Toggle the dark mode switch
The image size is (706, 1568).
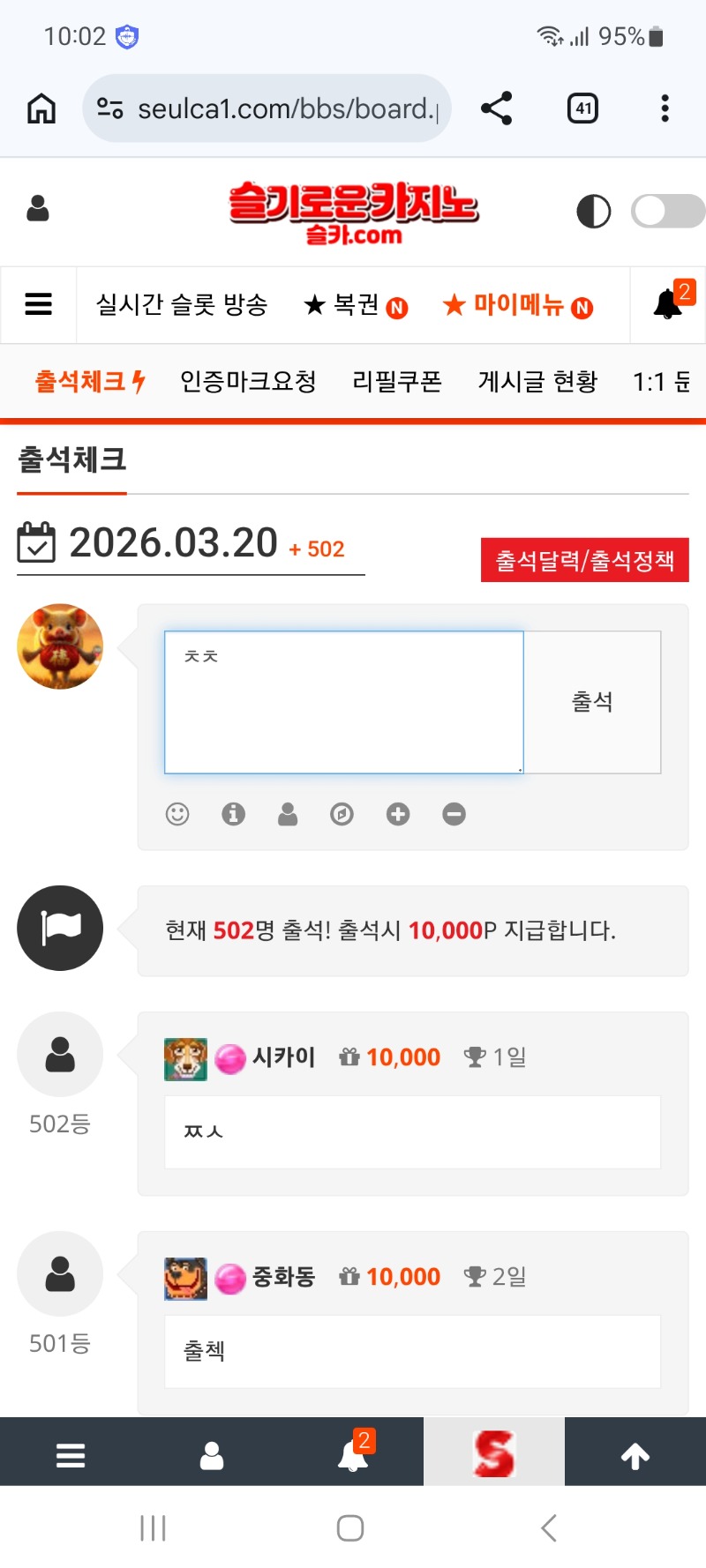(x=667, y=212)
